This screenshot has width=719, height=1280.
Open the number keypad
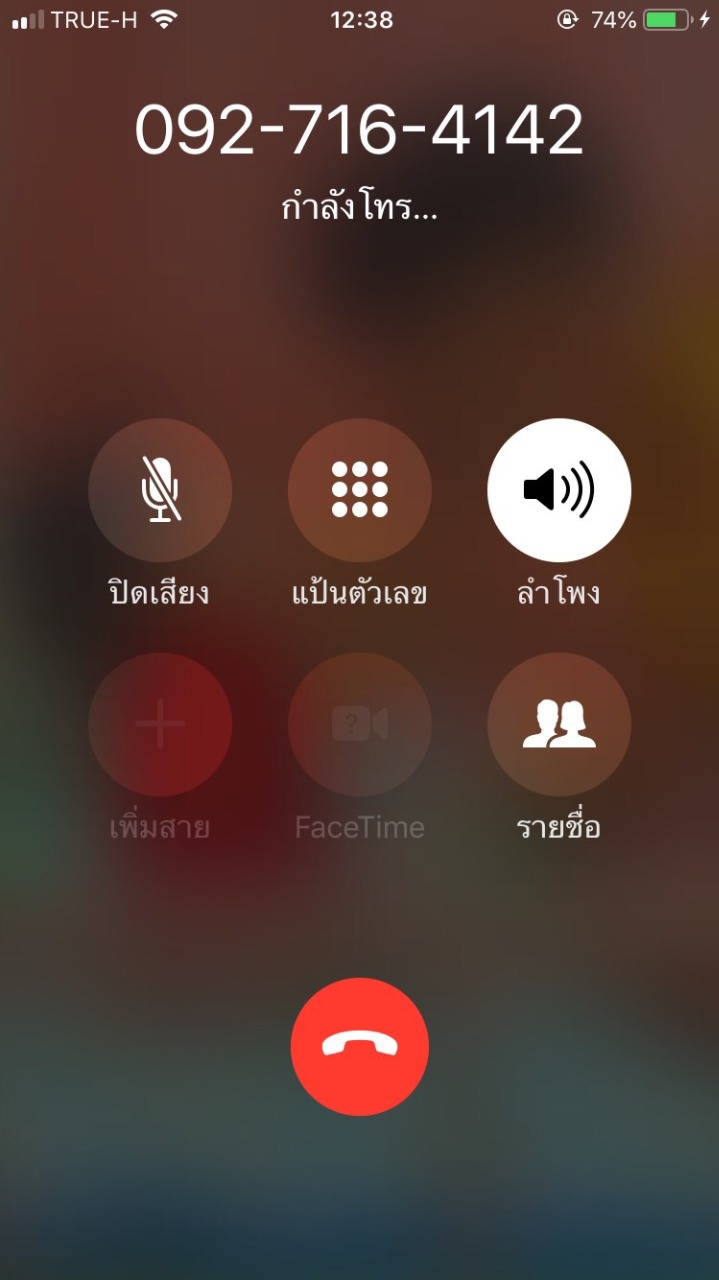tap(359, 490)
